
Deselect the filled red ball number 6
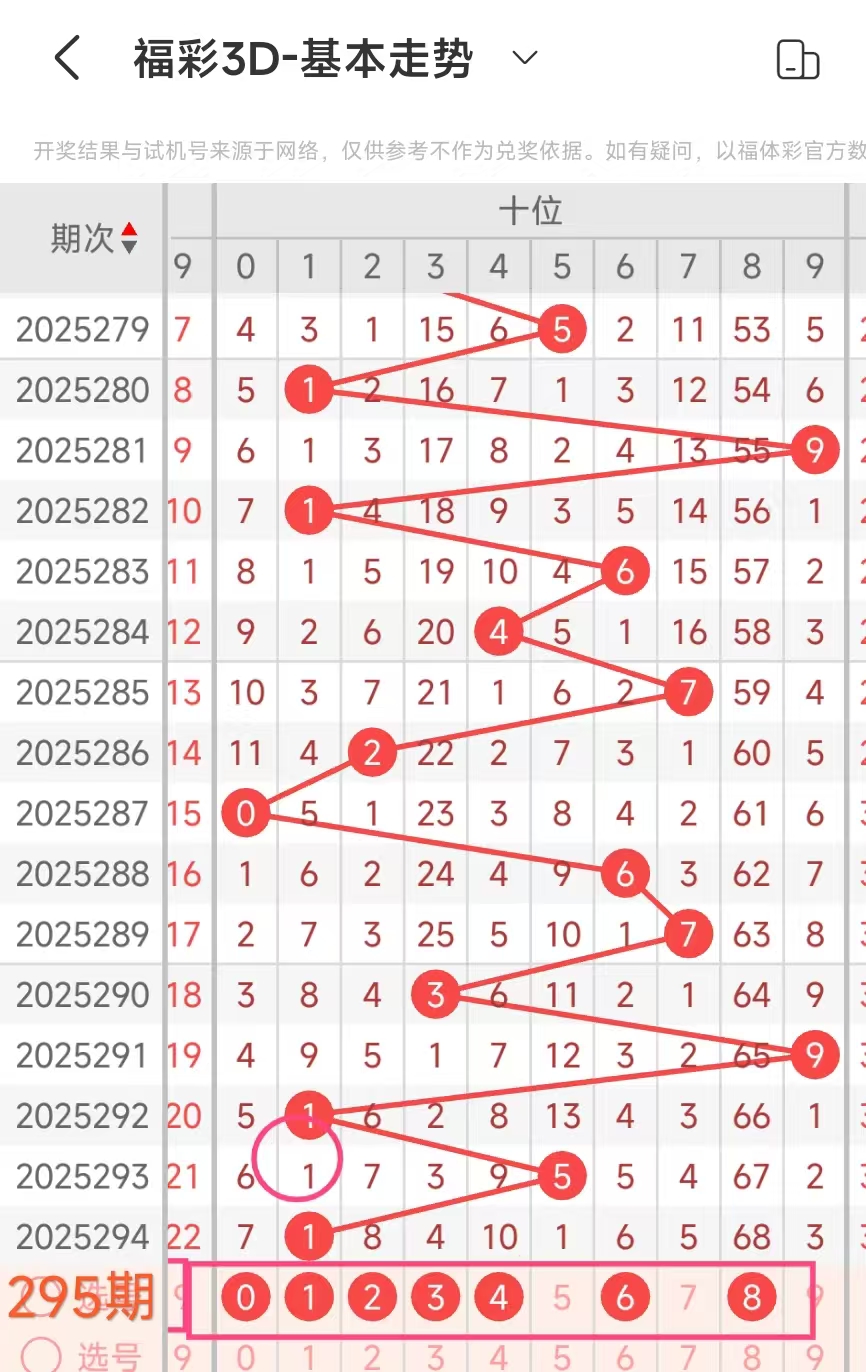click(x=625, y=1298)
